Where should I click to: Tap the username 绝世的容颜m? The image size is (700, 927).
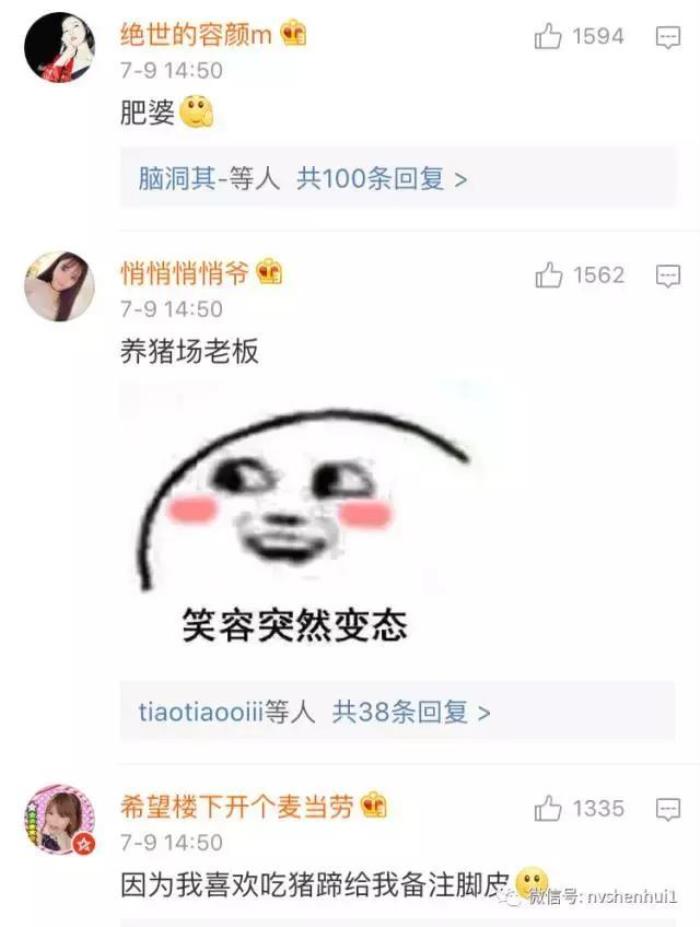pyautogui.click(x=196, y=35)
